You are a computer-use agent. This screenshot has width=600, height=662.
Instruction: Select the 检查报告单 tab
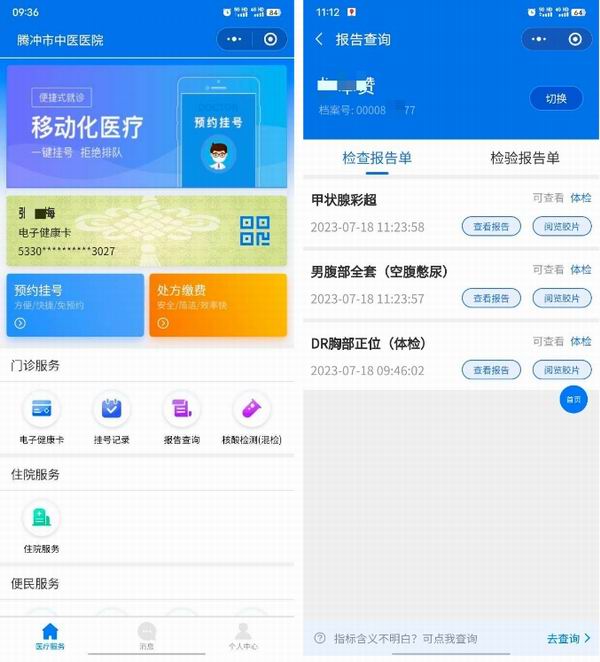tap(377, 158)
